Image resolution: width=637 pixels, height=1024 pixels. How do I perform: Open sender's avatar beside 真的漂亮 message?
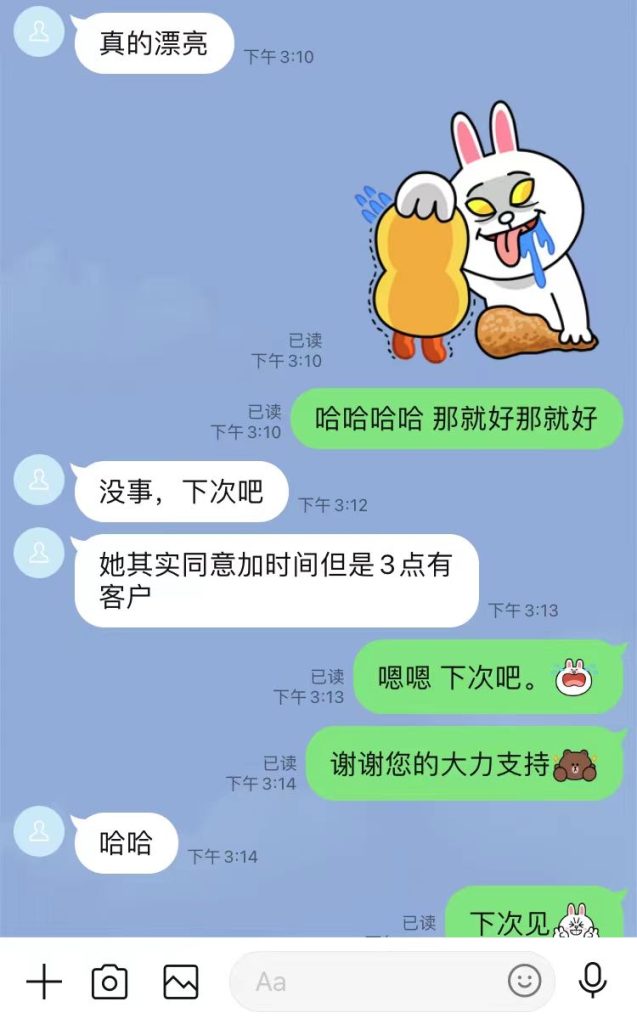click(x=39, y=31)
